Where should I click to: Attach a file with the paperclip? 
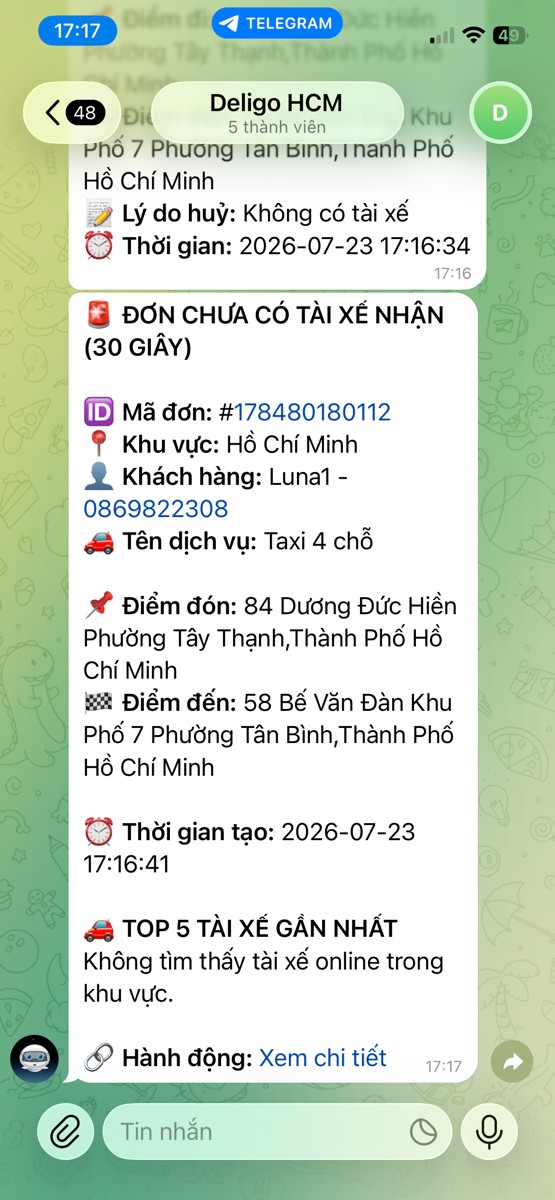click(66, 1131)
